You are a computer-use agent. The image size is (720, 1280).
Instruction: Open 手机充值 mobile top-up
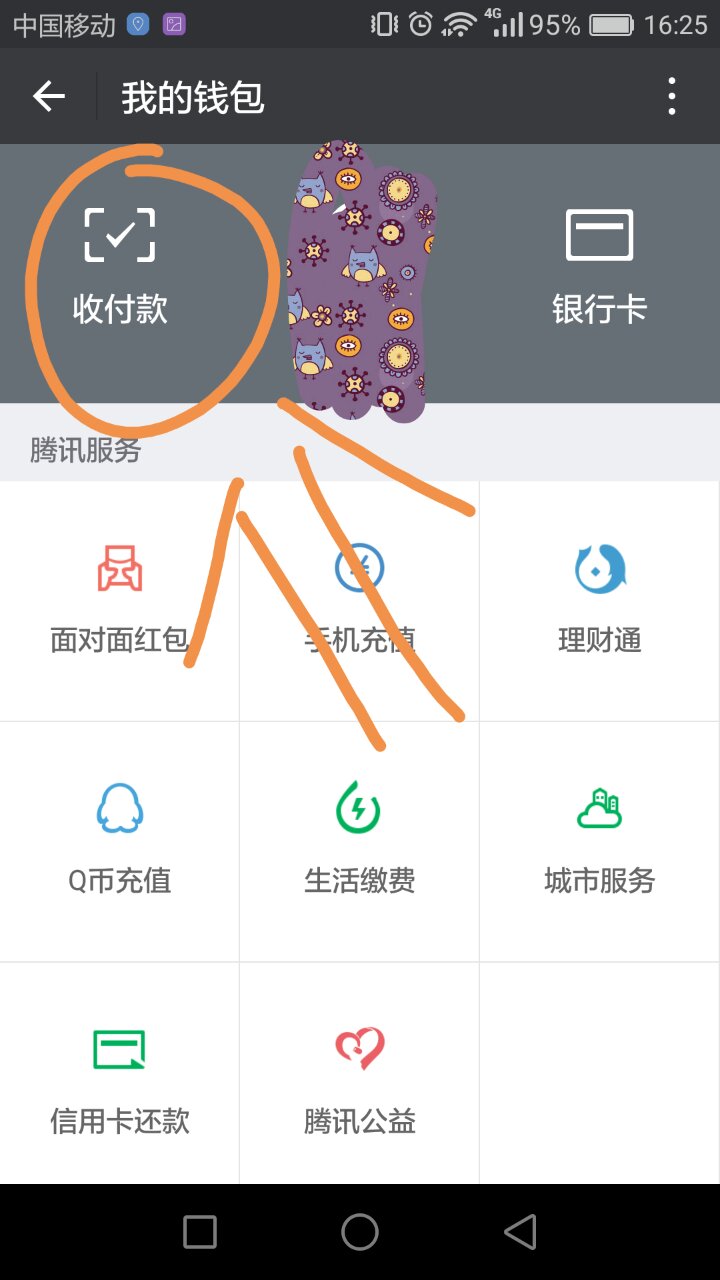[x=359, y=600]
